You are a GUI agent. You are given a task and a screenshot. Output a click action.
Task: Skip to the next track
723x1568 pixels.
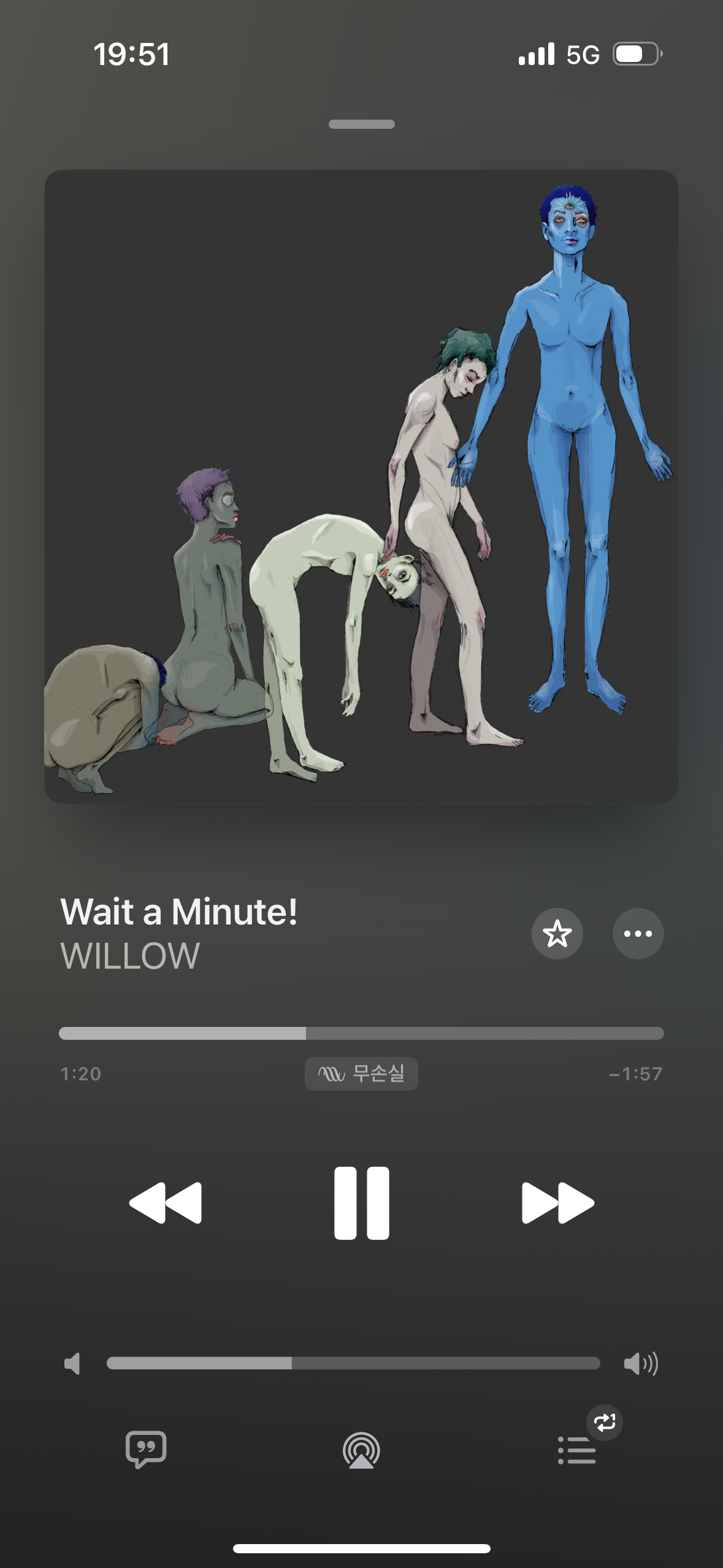558,1203
